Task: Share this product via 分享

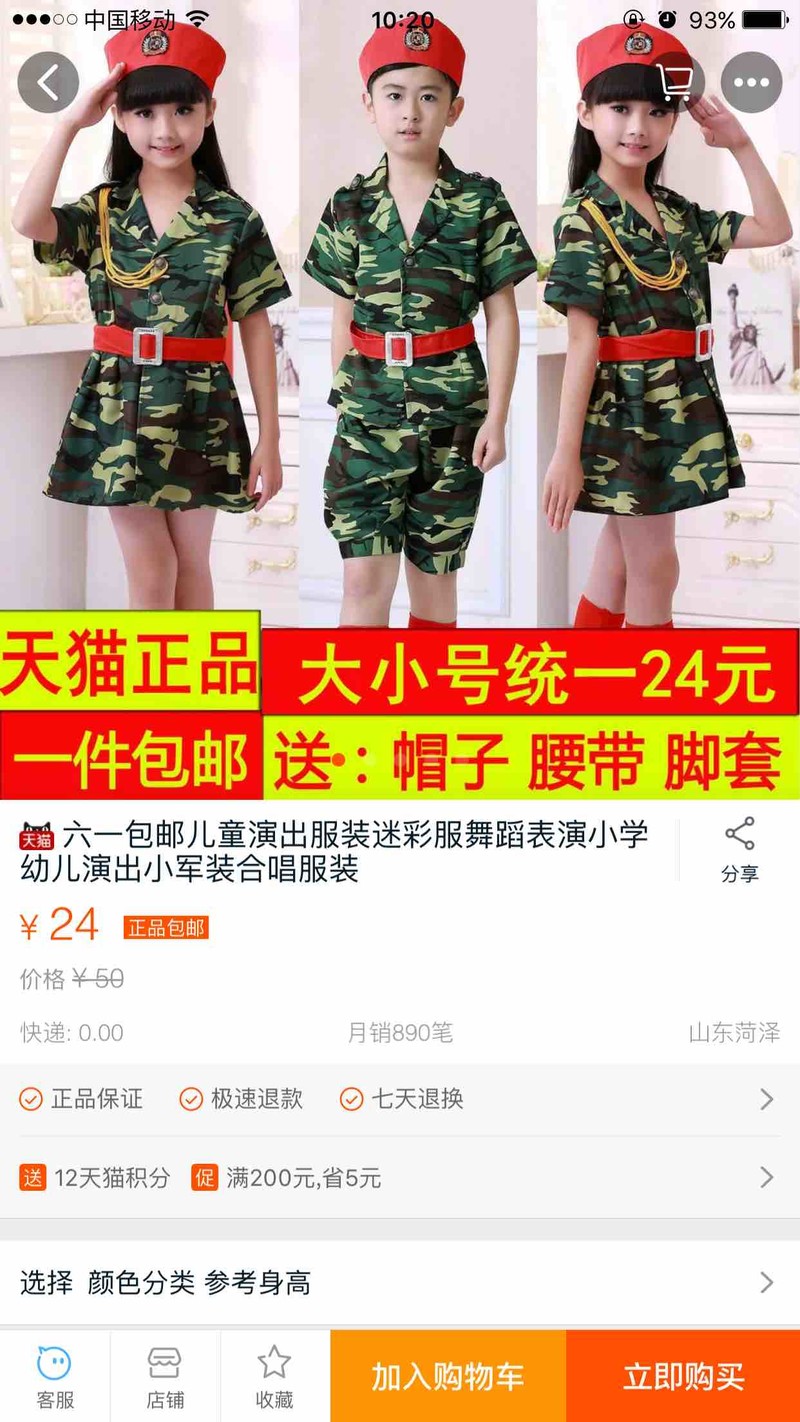Action: tap(739, 850)
